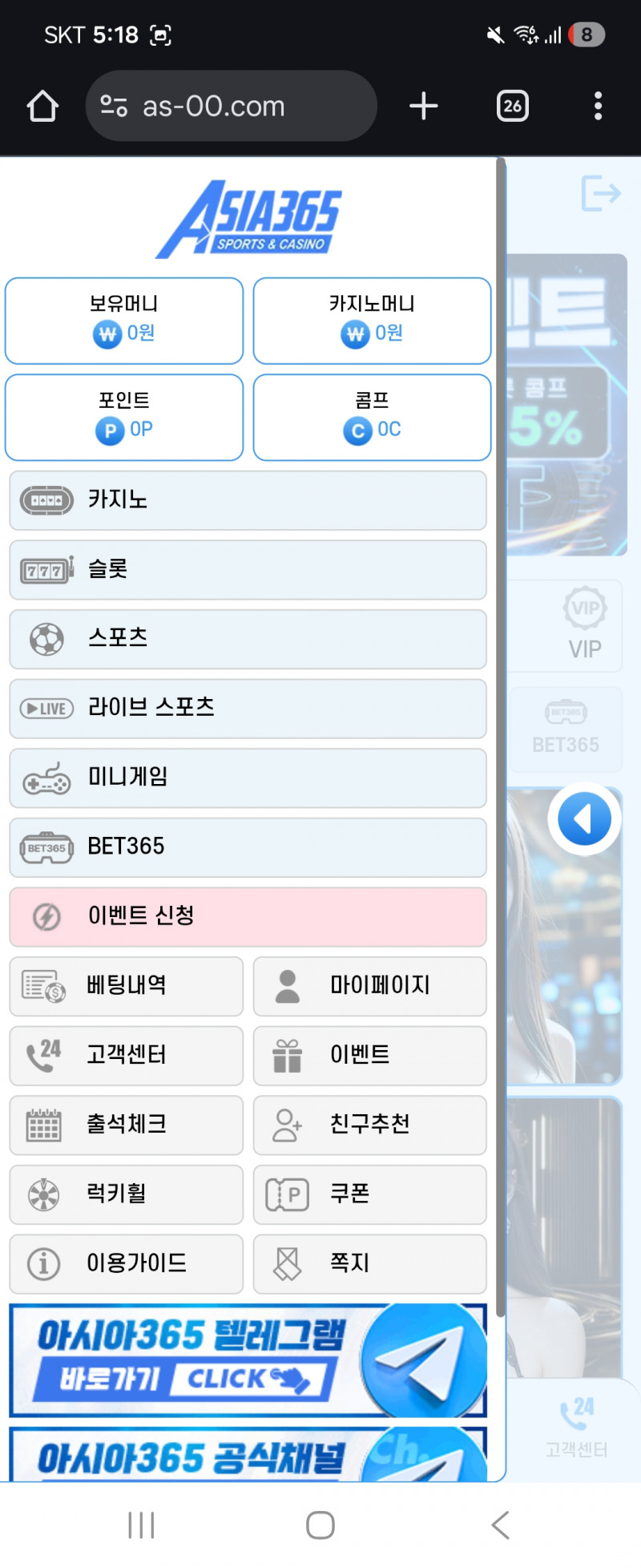The image size is (641, 1568).
Task: Close the drawer with the blue arrow button
Action: 584,818
